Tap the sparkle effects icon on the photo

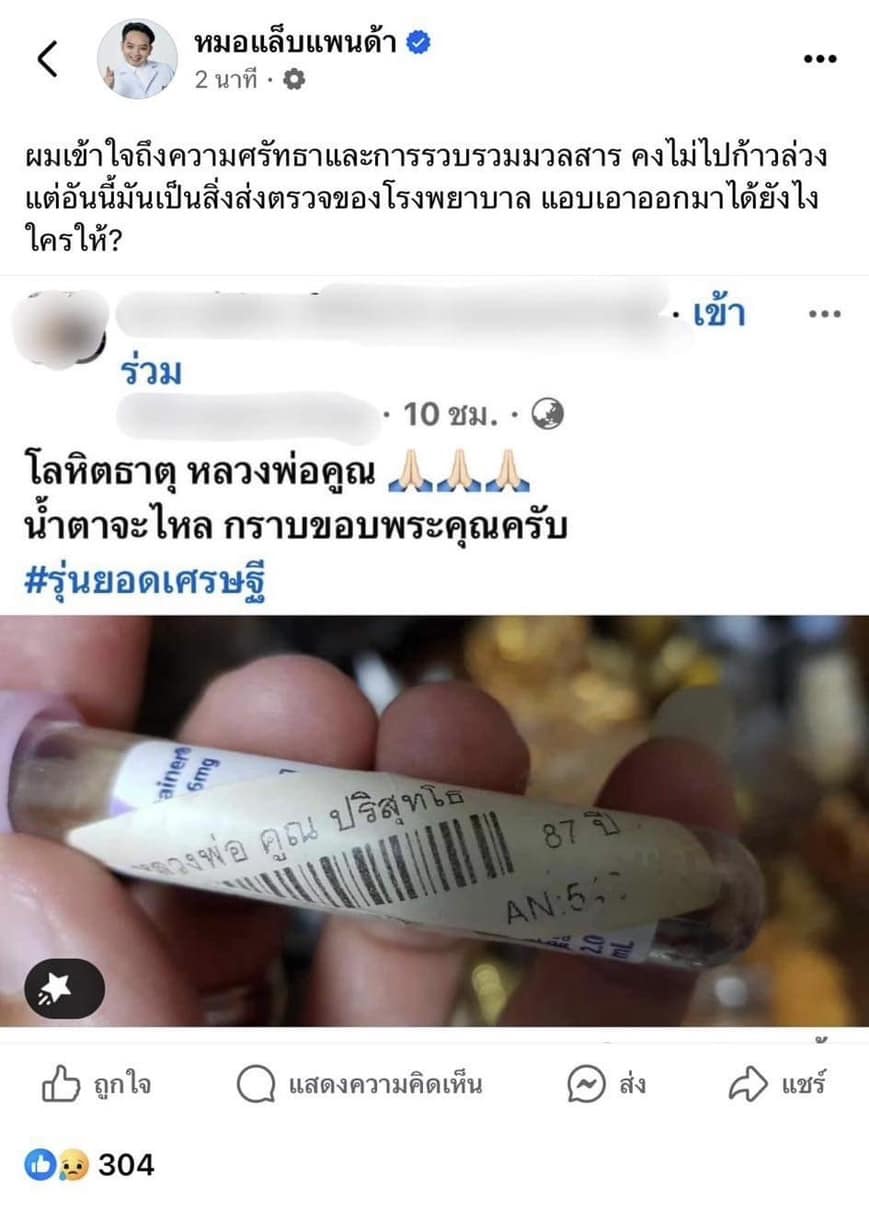pos(64,988)
